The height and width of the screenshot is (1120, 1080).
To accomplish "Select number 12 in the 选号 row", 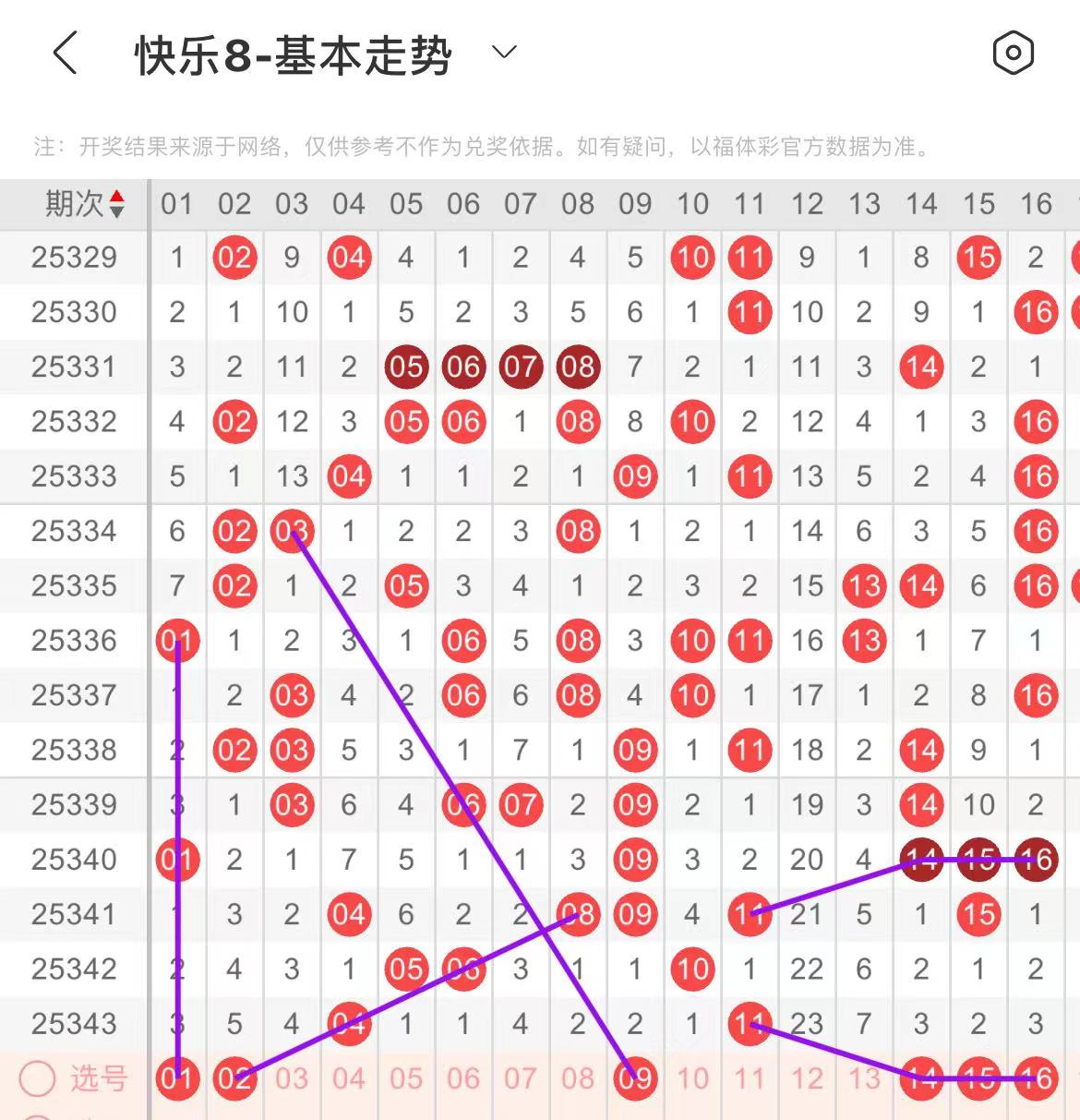I will [807, 1078].
